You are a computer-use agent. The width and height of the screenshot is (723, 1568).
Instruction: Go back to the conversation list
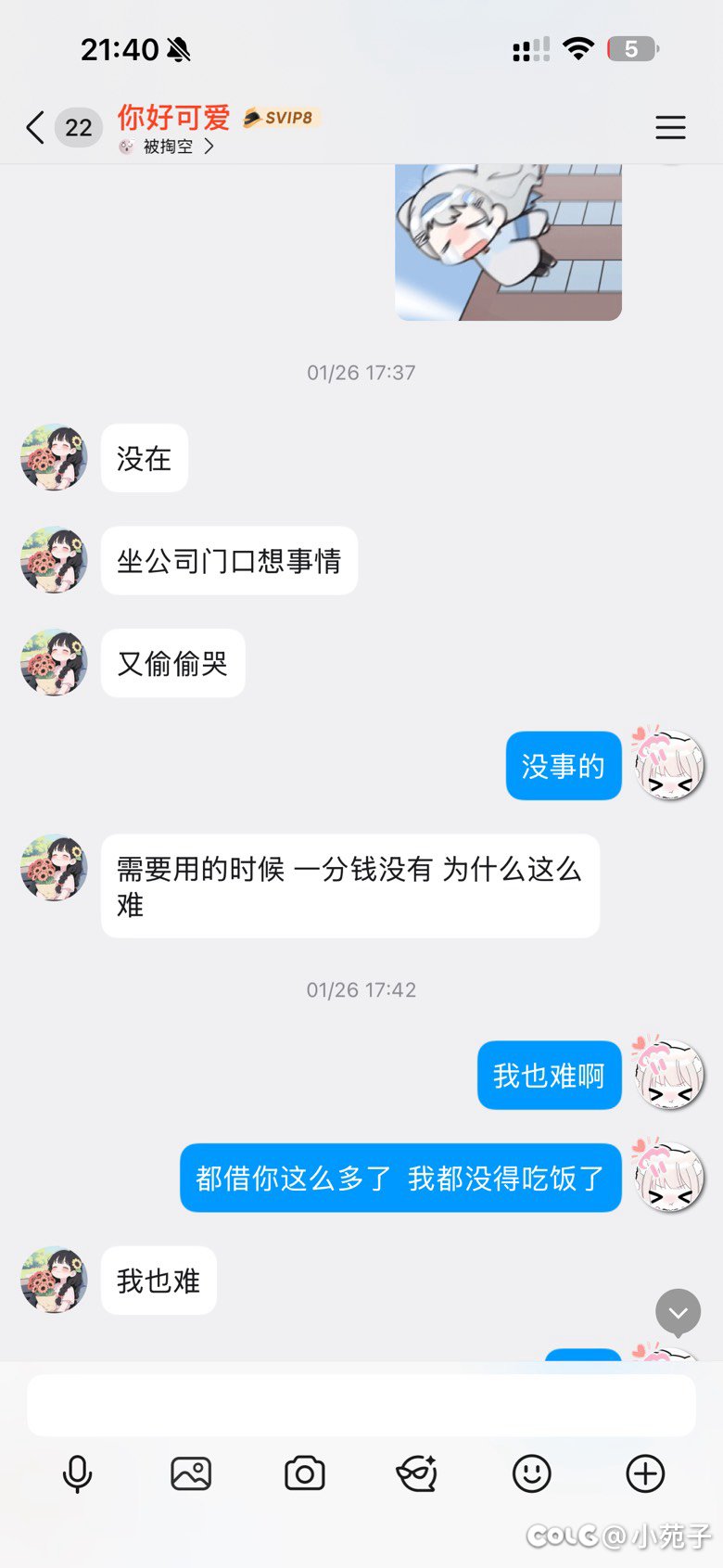(x=34, y=128)
